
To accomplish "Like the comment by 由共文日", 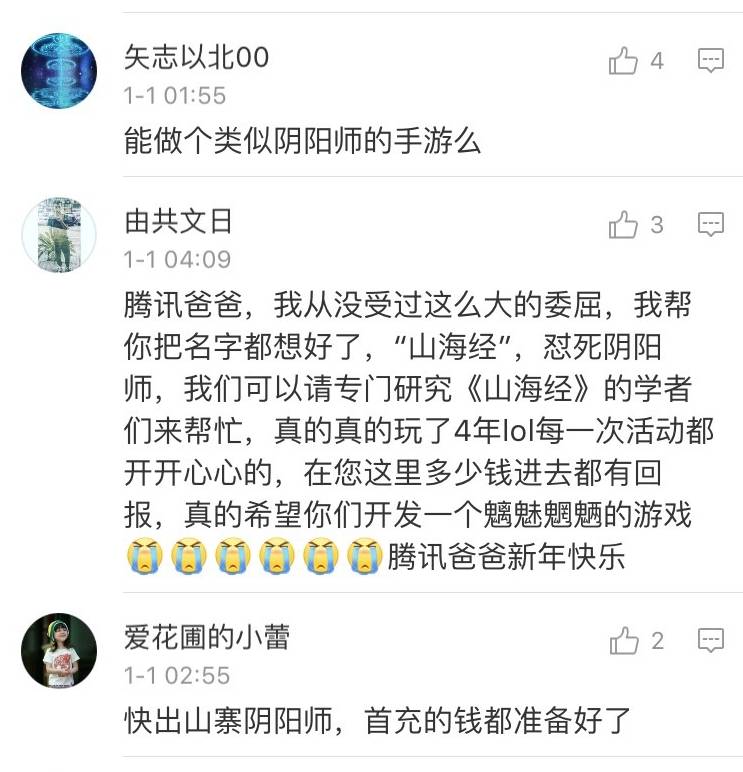I will pos(623,225).
